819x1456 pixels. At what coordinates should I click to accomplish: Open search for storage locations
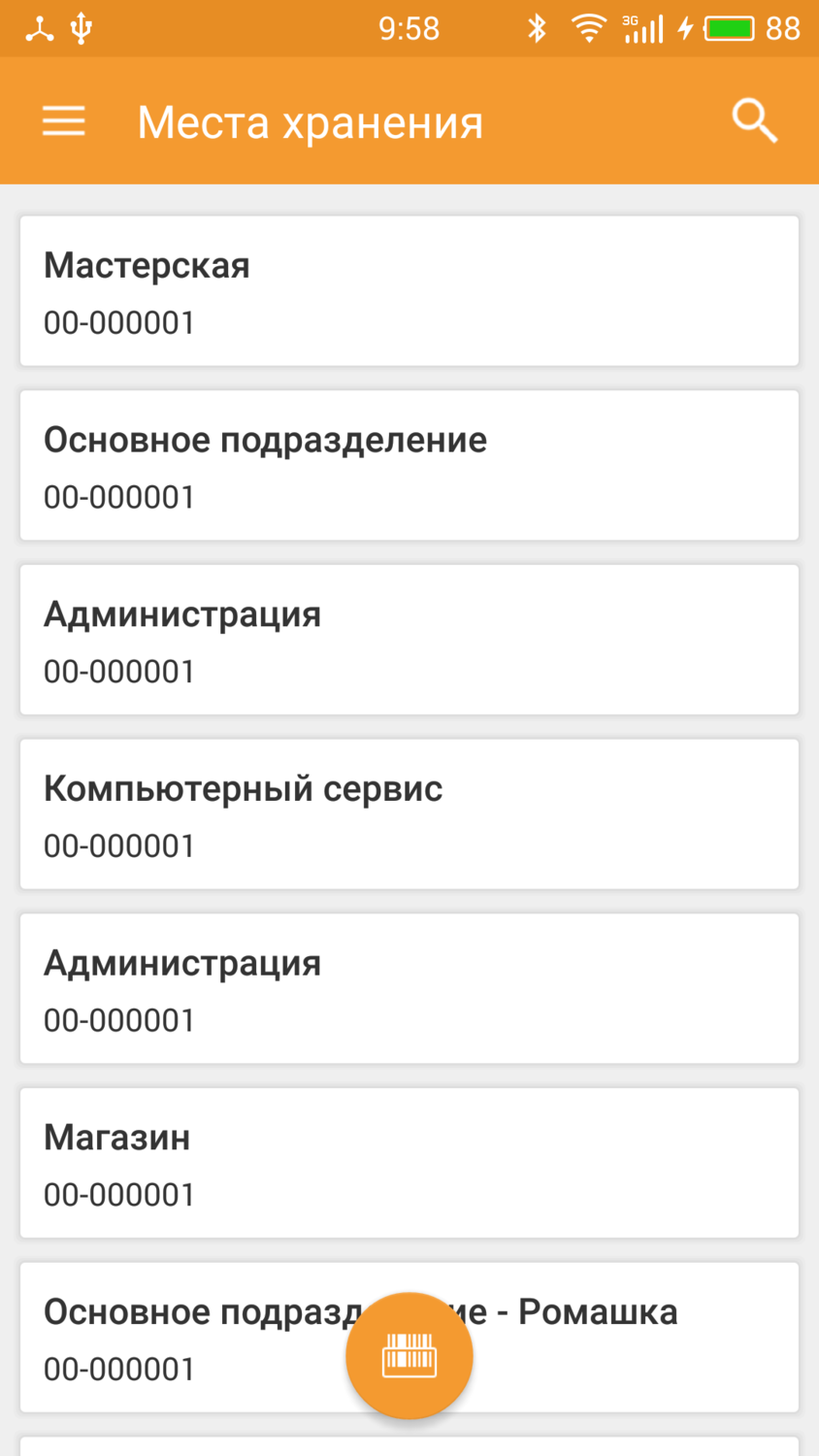click(754, 120)
